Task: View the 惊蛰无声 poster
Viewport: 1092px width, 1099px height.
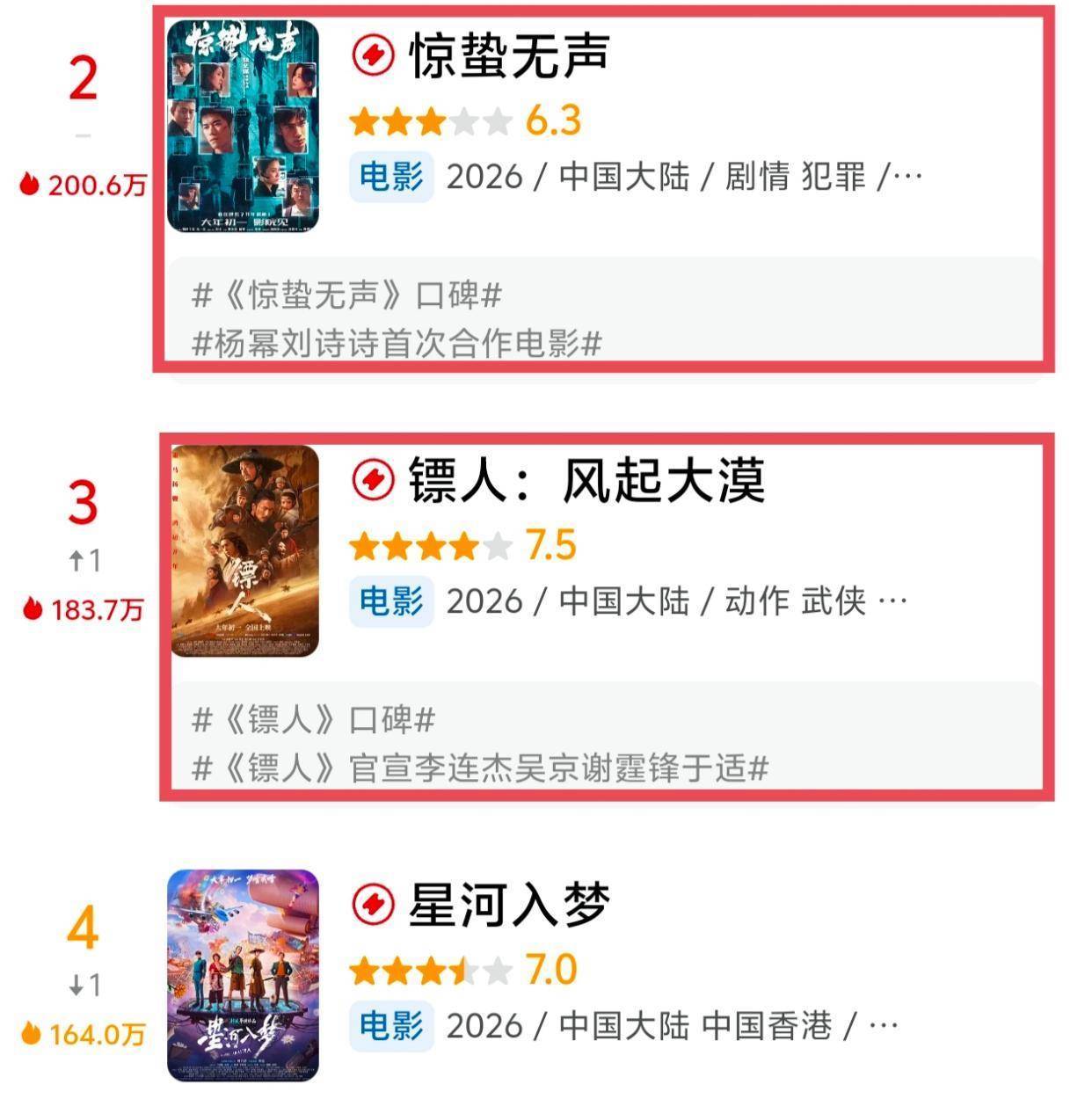Action: [243, 125]
